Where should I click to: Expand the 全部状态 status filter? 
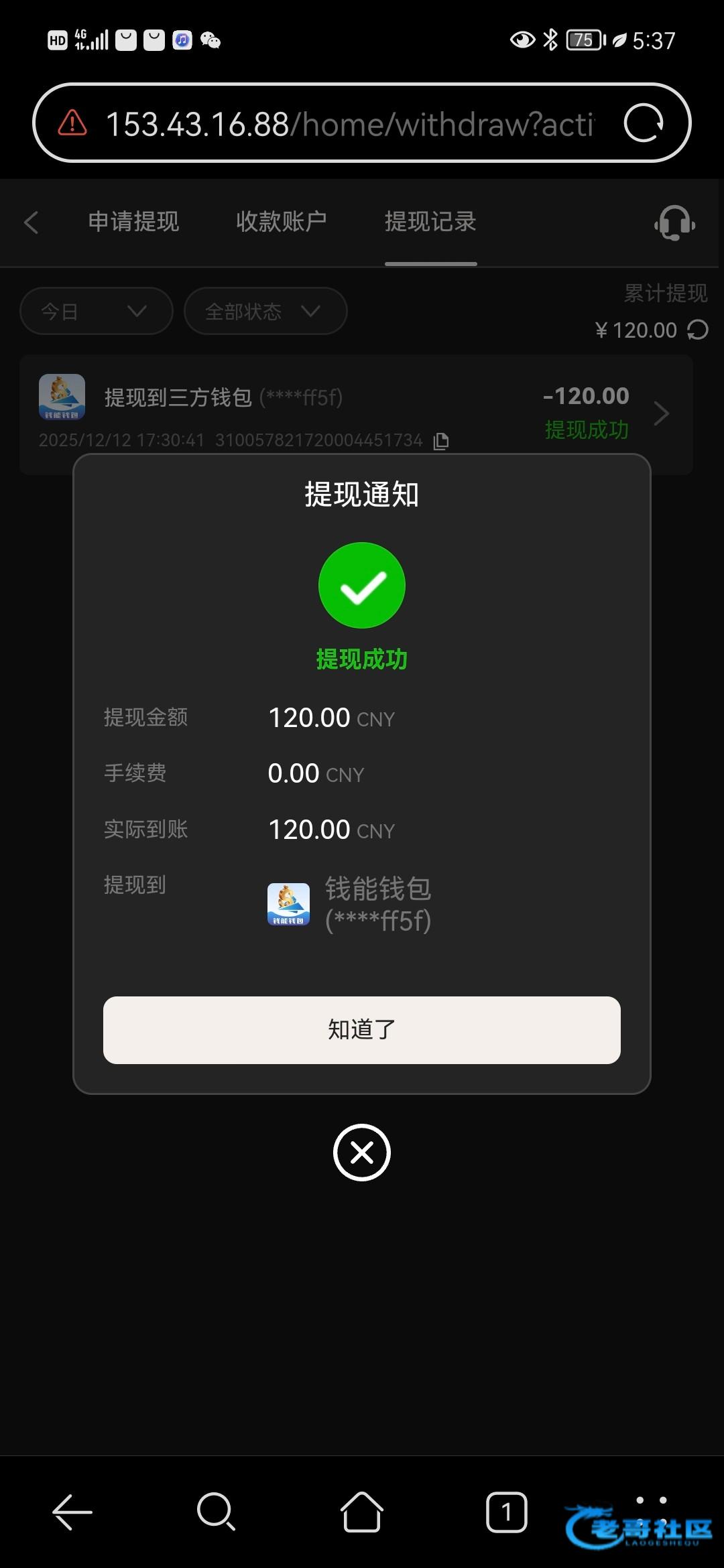click(x=265, y=311)
